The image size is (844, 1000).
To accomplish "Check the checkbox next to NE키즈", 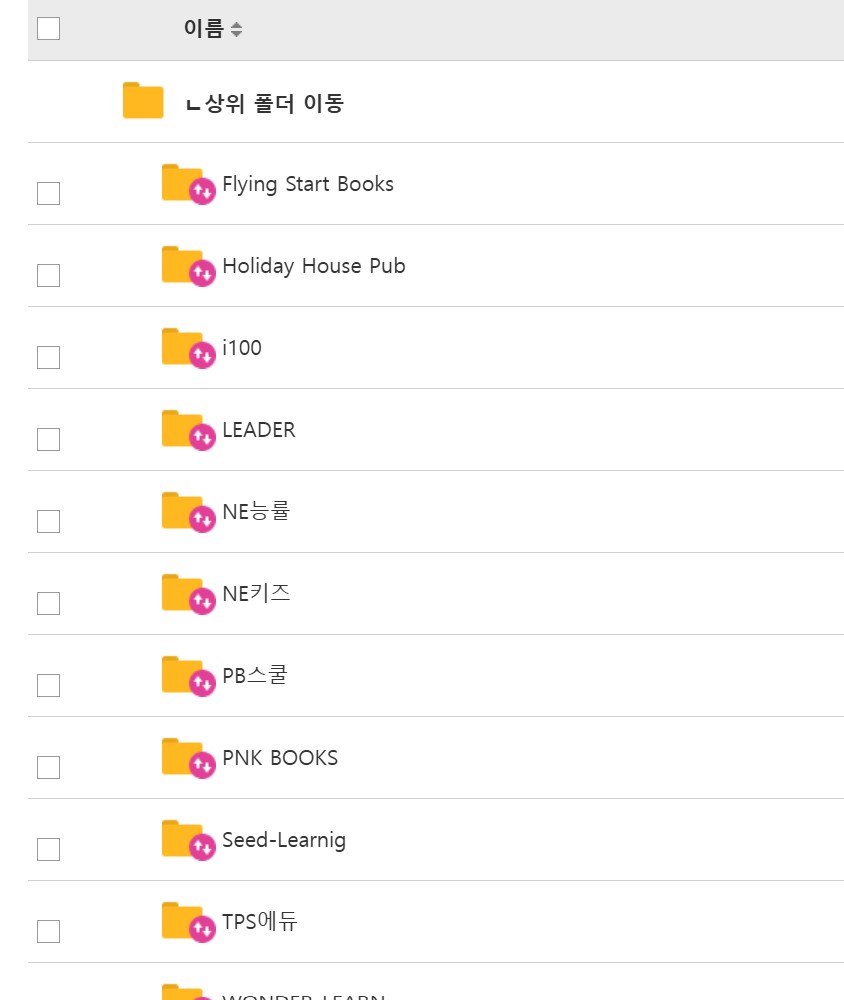I will point(47,603).
